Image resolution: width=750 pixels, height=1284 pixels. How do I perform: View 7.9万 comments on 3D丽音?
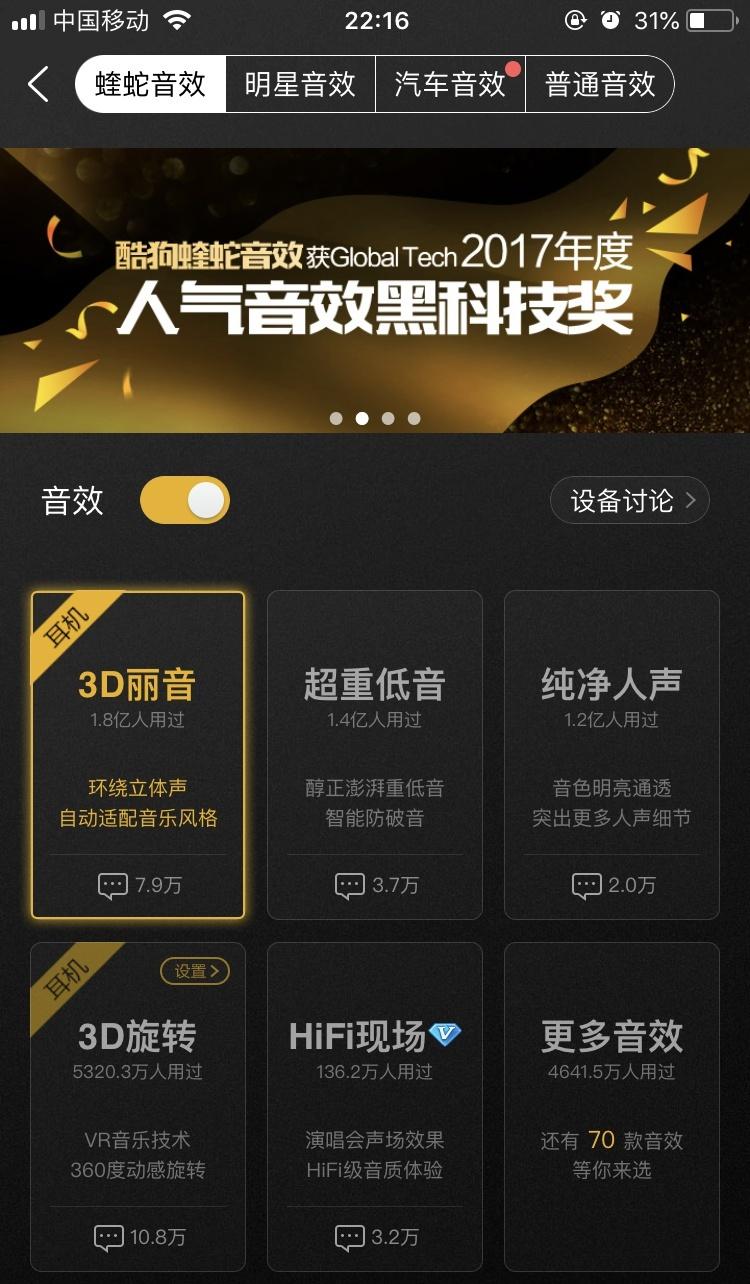(139, 885)
